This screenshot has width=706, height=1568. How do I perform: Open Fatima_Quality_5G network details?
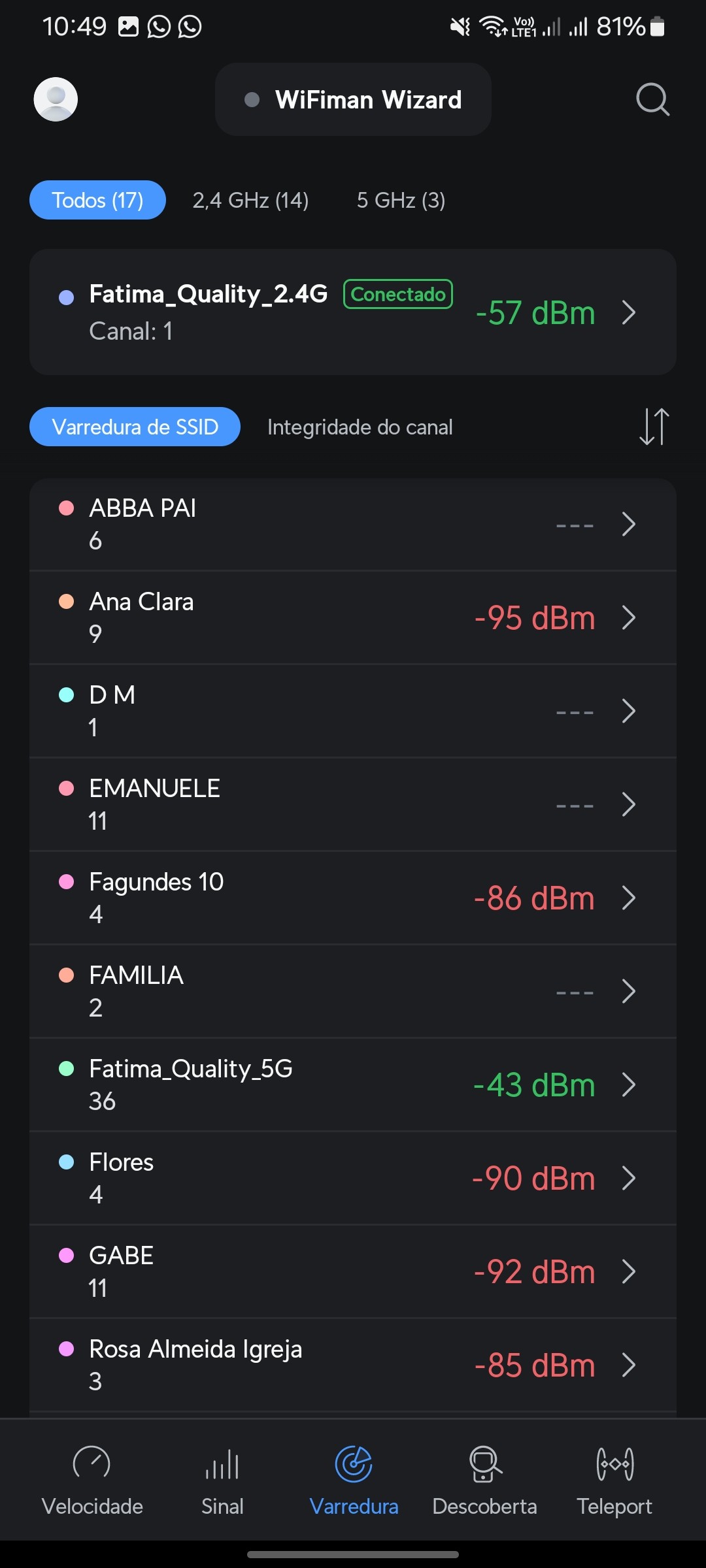tap(353, 1085)
